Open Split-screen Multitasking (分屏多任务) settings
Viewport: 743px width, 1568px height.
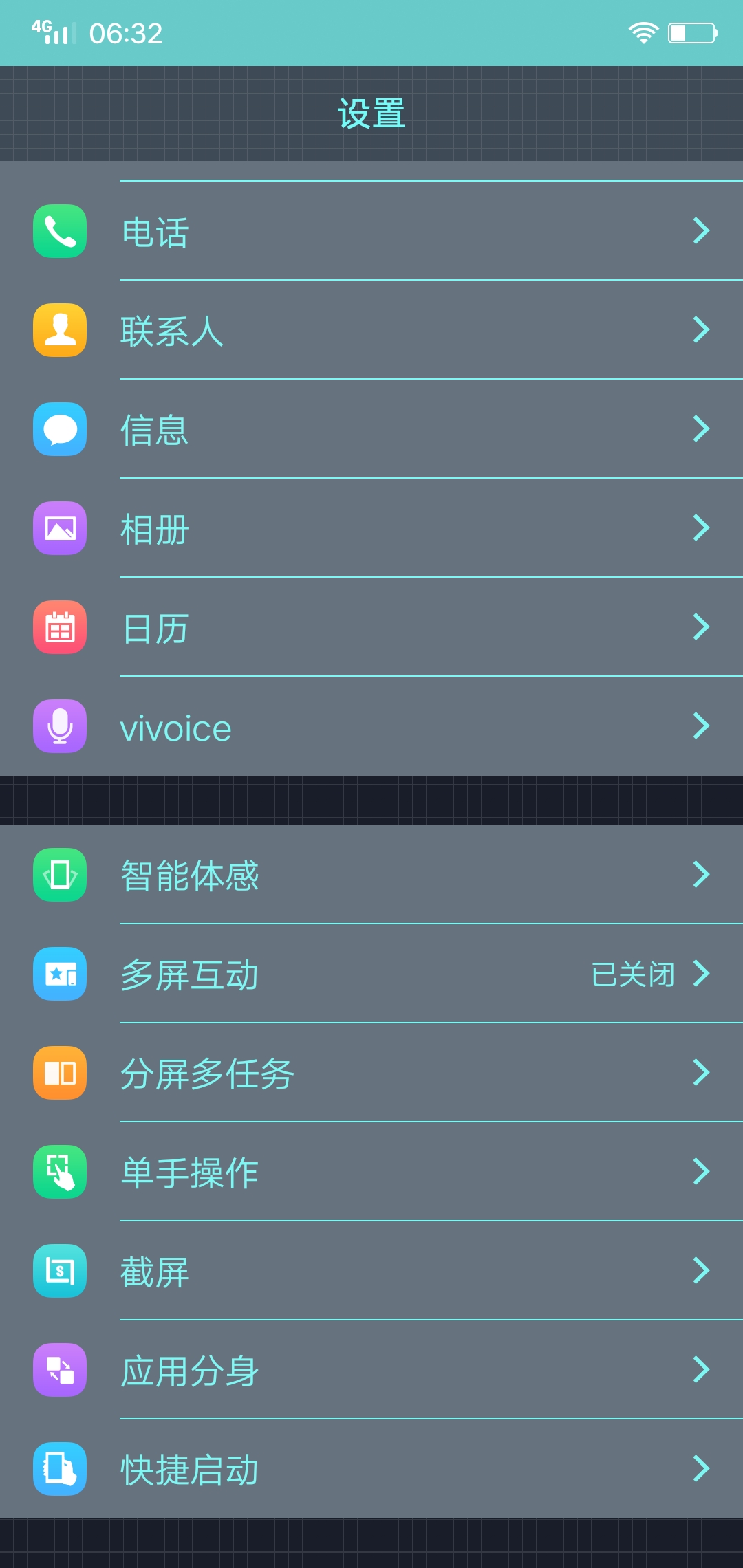(371, 1074)
